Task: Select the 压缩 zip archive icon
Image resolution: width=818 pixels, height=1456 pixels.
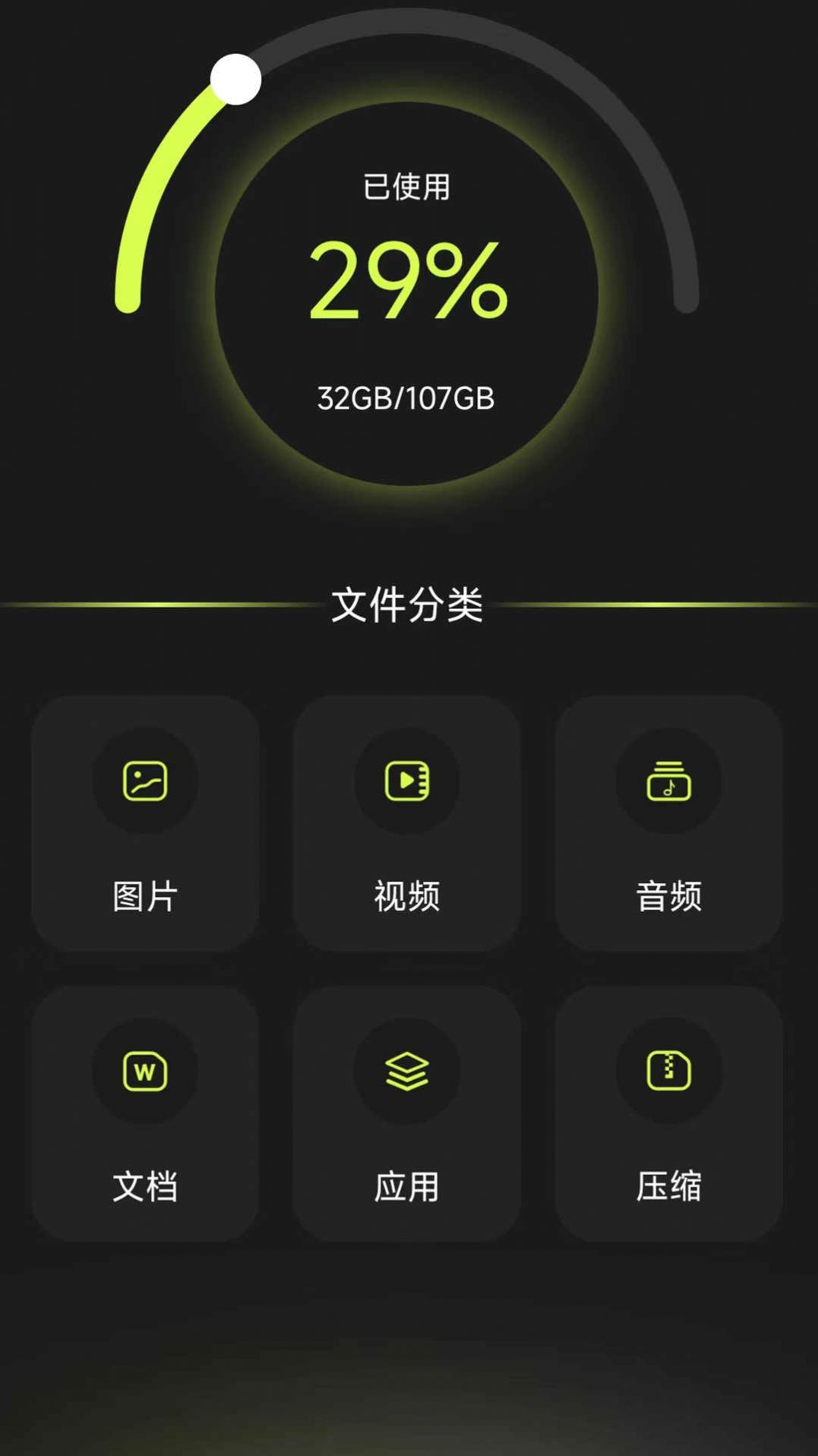Action: point(667,1071)
